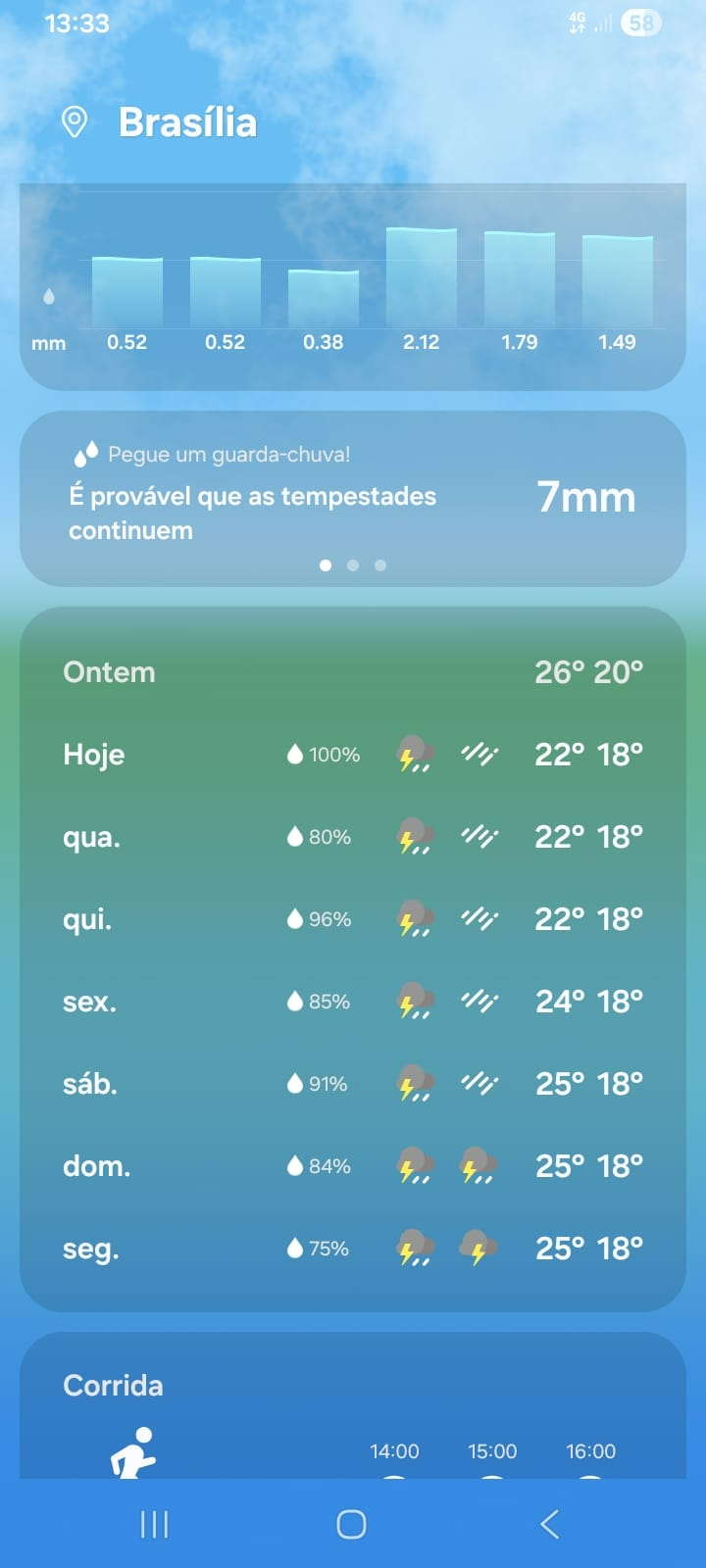Viewport: 706px width, 1568px height.
Task: Select the qui. forecast row
Action: (353, 919)
